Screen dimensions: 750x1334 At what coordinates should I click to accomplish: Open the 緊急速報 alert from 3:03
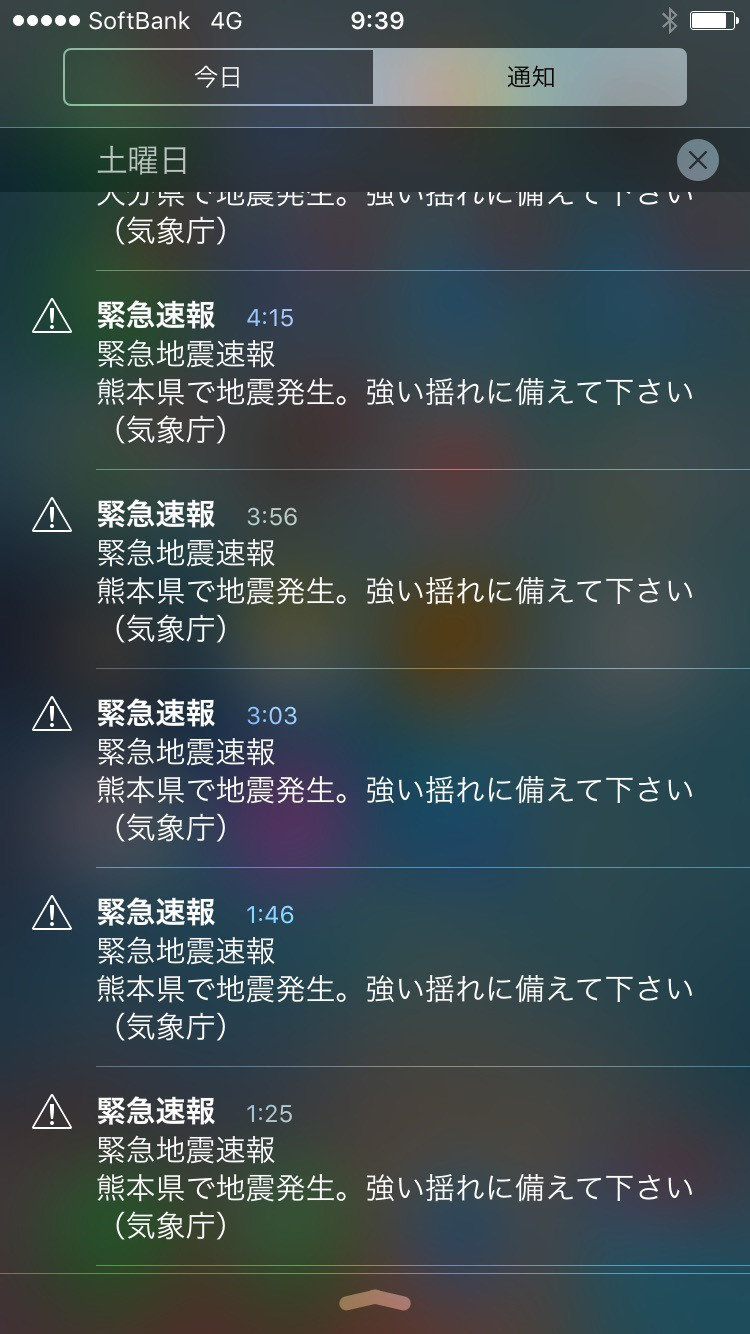pyautogui.click(x=375, y=769)
